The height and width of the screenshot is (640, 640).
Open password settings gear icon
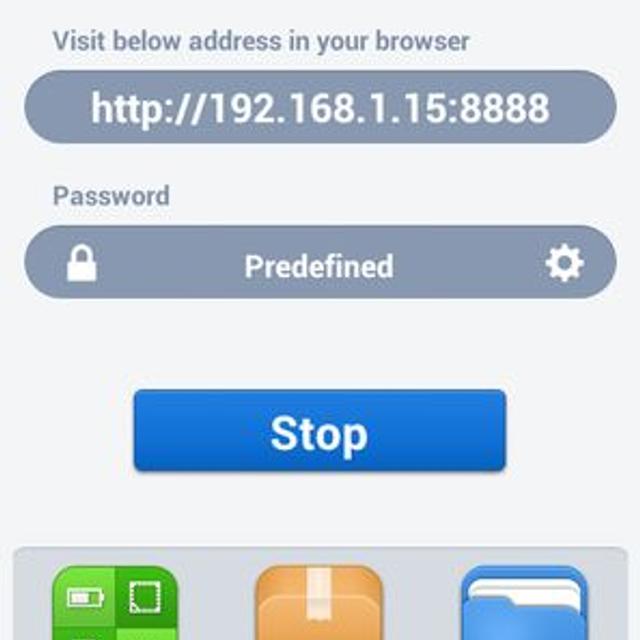[564, 264]
